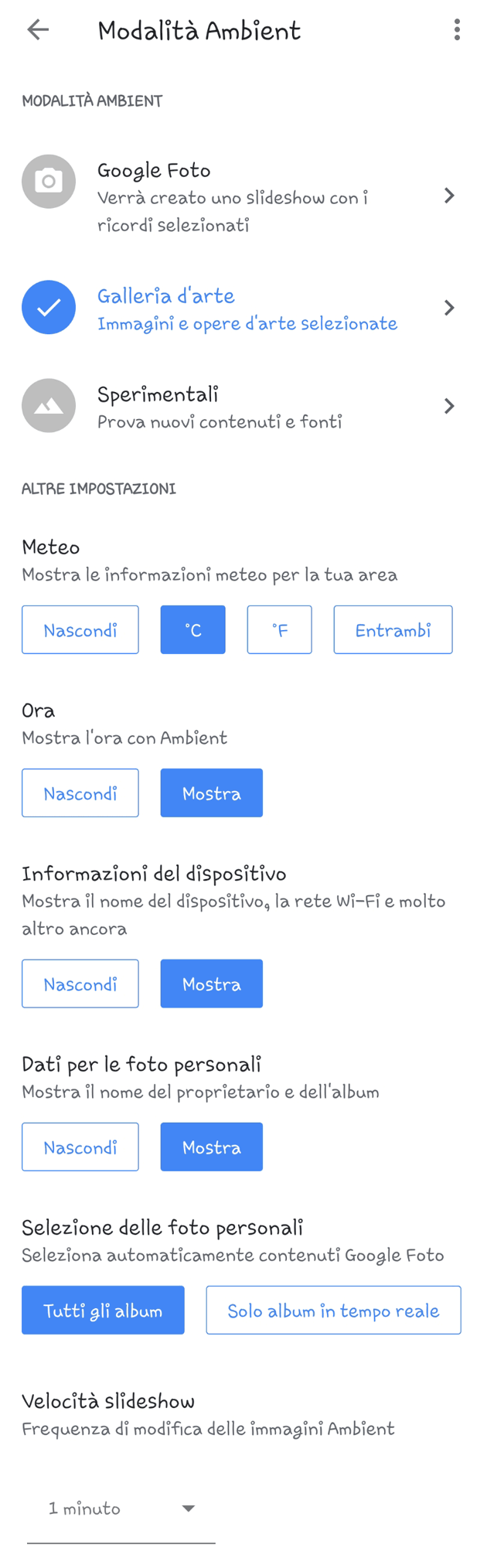Select Solo album in tempo reale
Image resolution: width=487 pixels, height=1568 pixels.
pos(333,1311)
